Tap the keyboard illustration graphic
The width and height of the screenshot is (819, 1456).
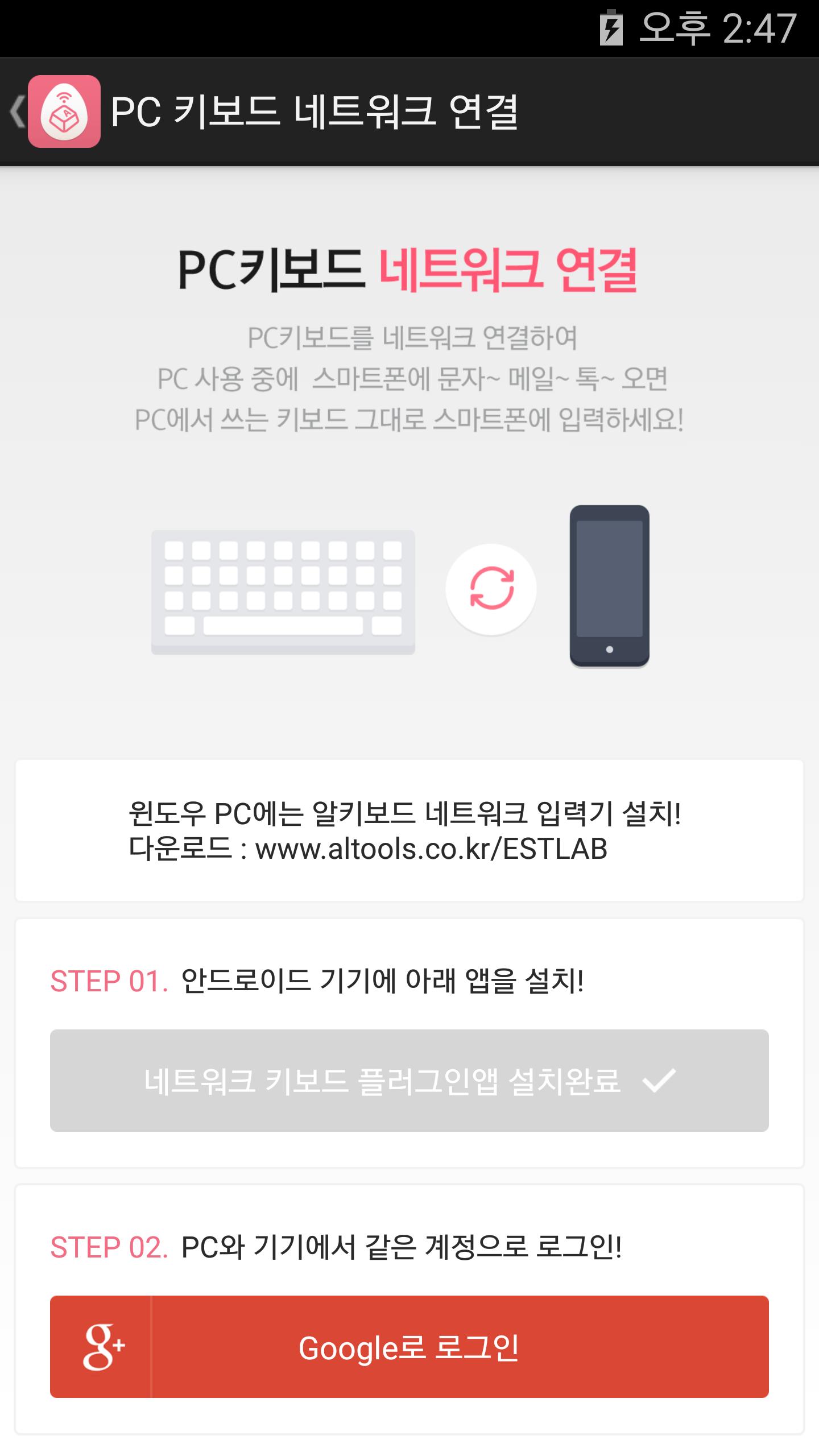coord(283,592)
